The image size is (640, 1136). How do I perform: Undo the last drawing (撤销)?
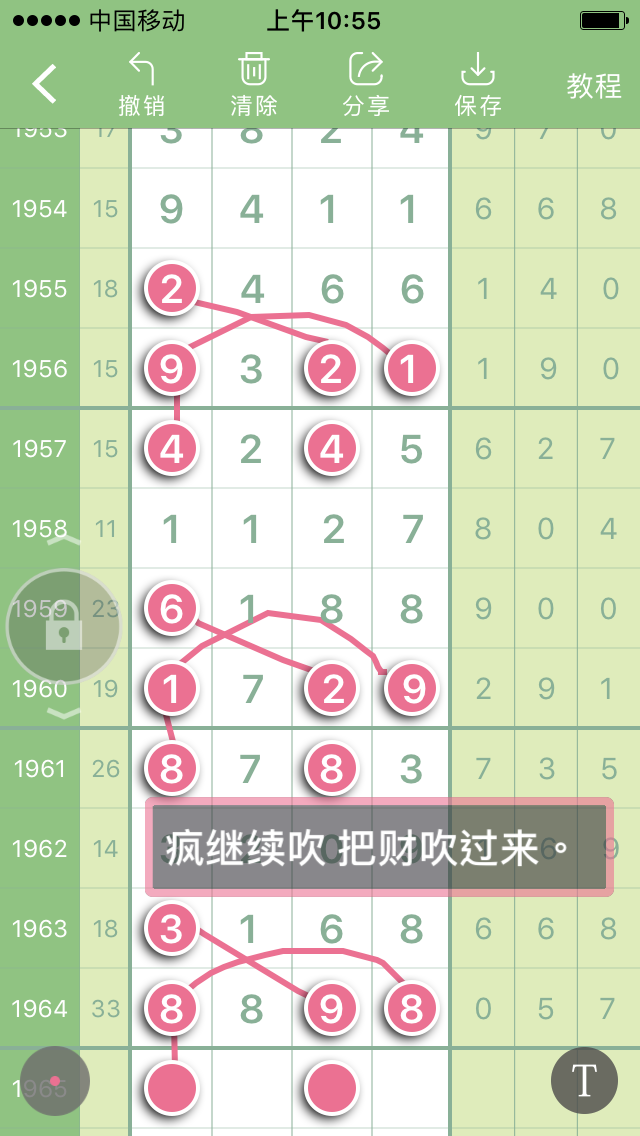(142, 85)
